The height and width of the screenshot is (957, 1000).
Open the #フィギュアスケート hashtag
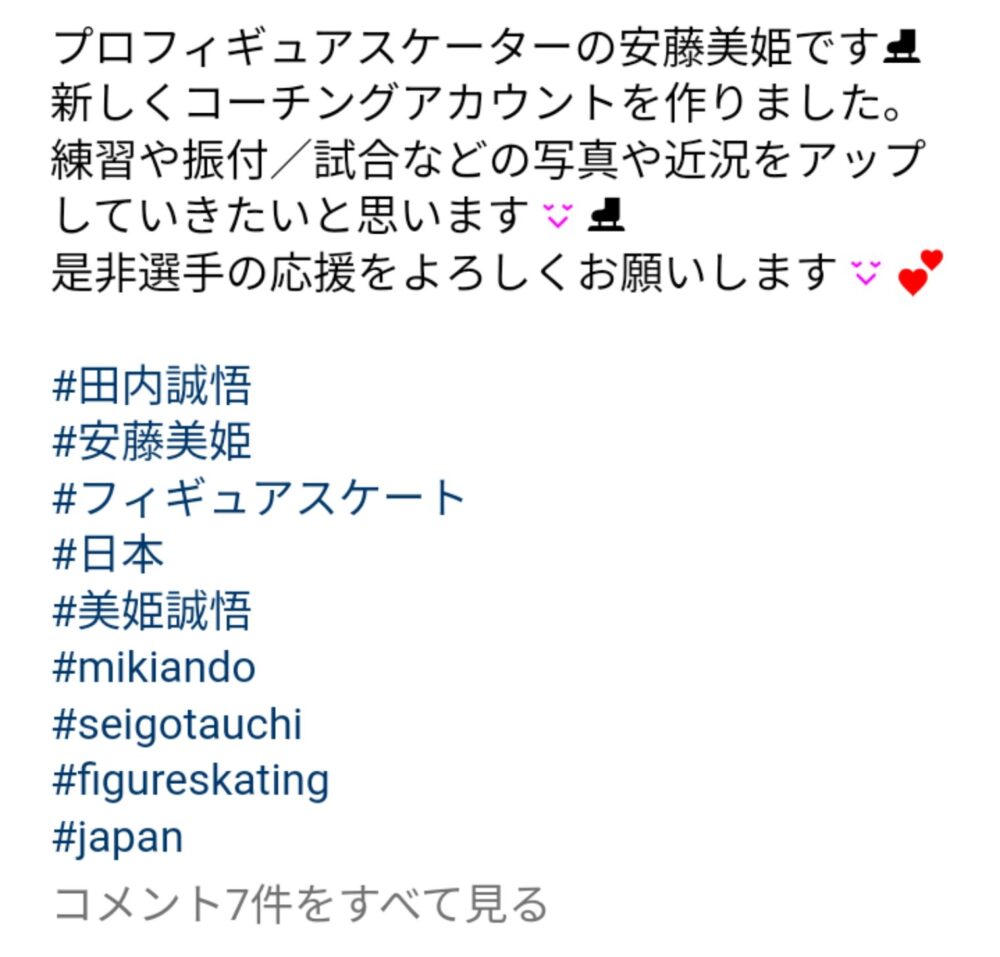pyautogui.click(x=259, y=498)
